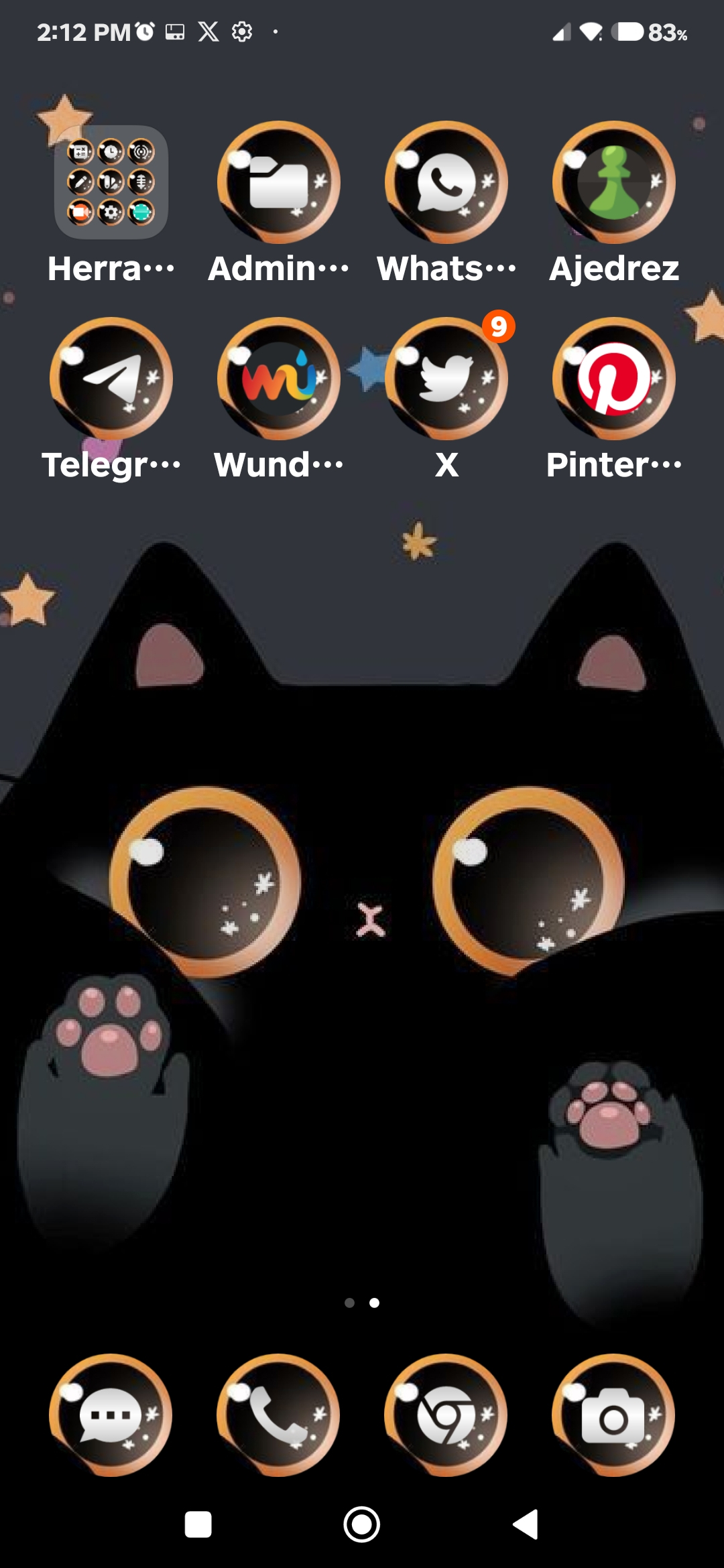Open X with 9 notifications

coord(446,379)
